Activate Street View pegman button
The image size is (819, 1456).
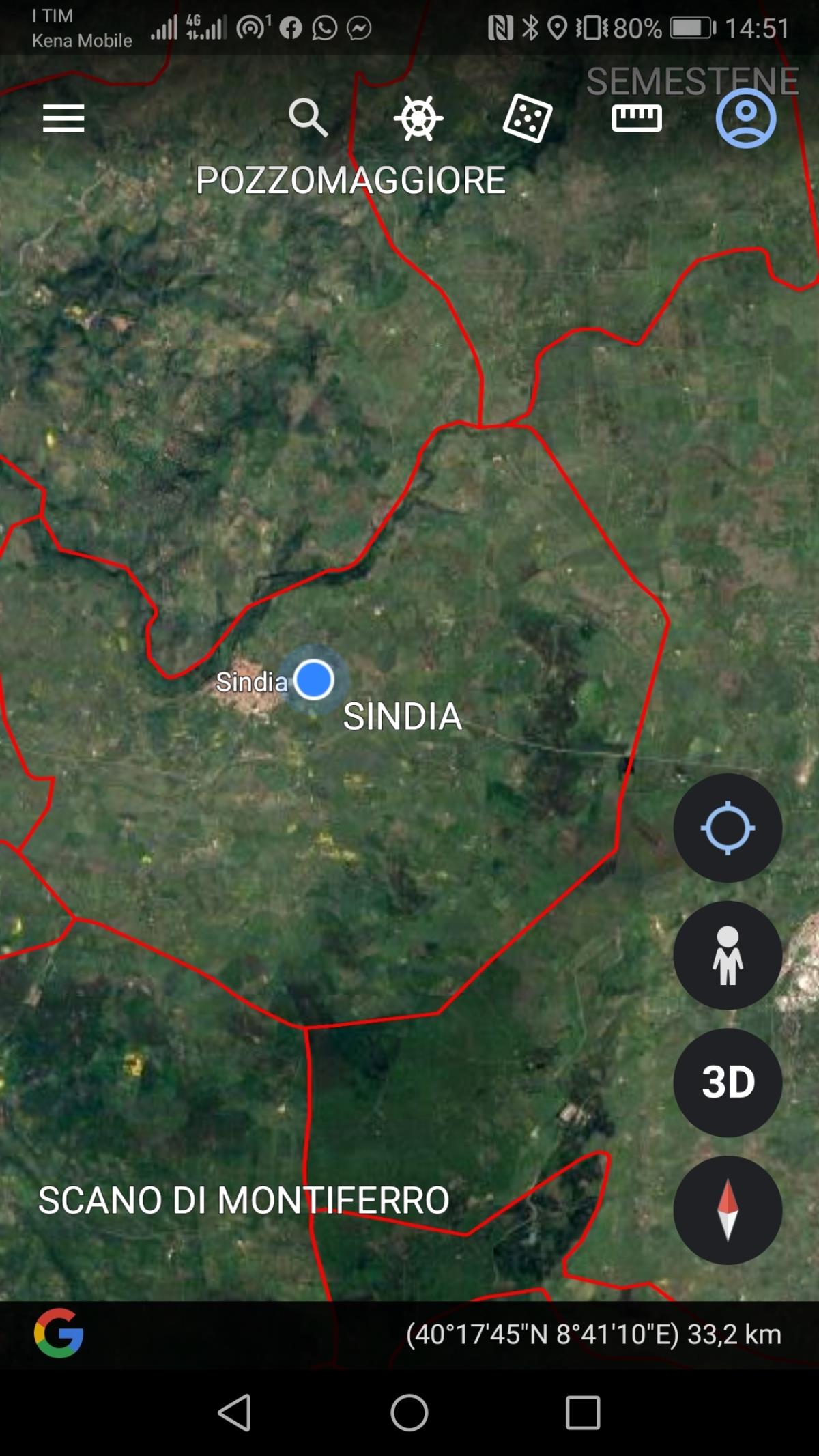(x=728, y=955)
